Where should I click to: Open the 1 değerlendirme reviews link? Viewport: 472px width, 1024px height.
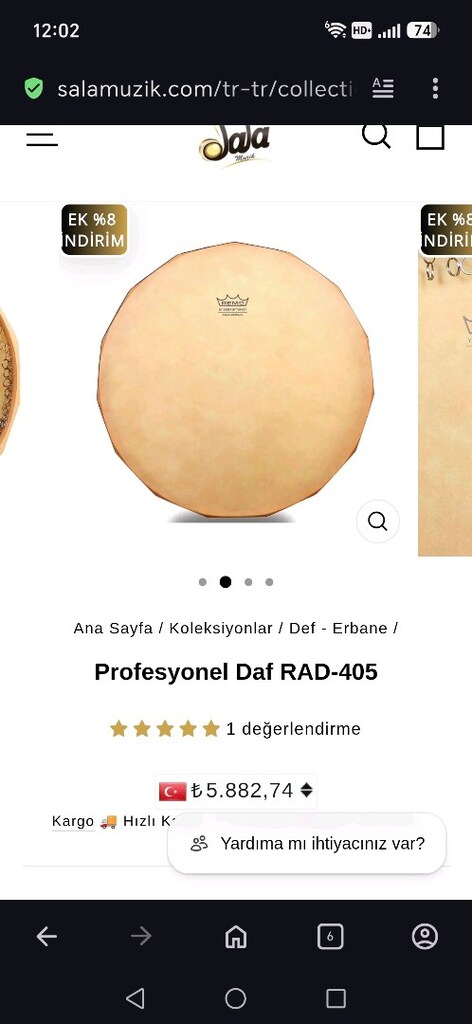point(293,729)
